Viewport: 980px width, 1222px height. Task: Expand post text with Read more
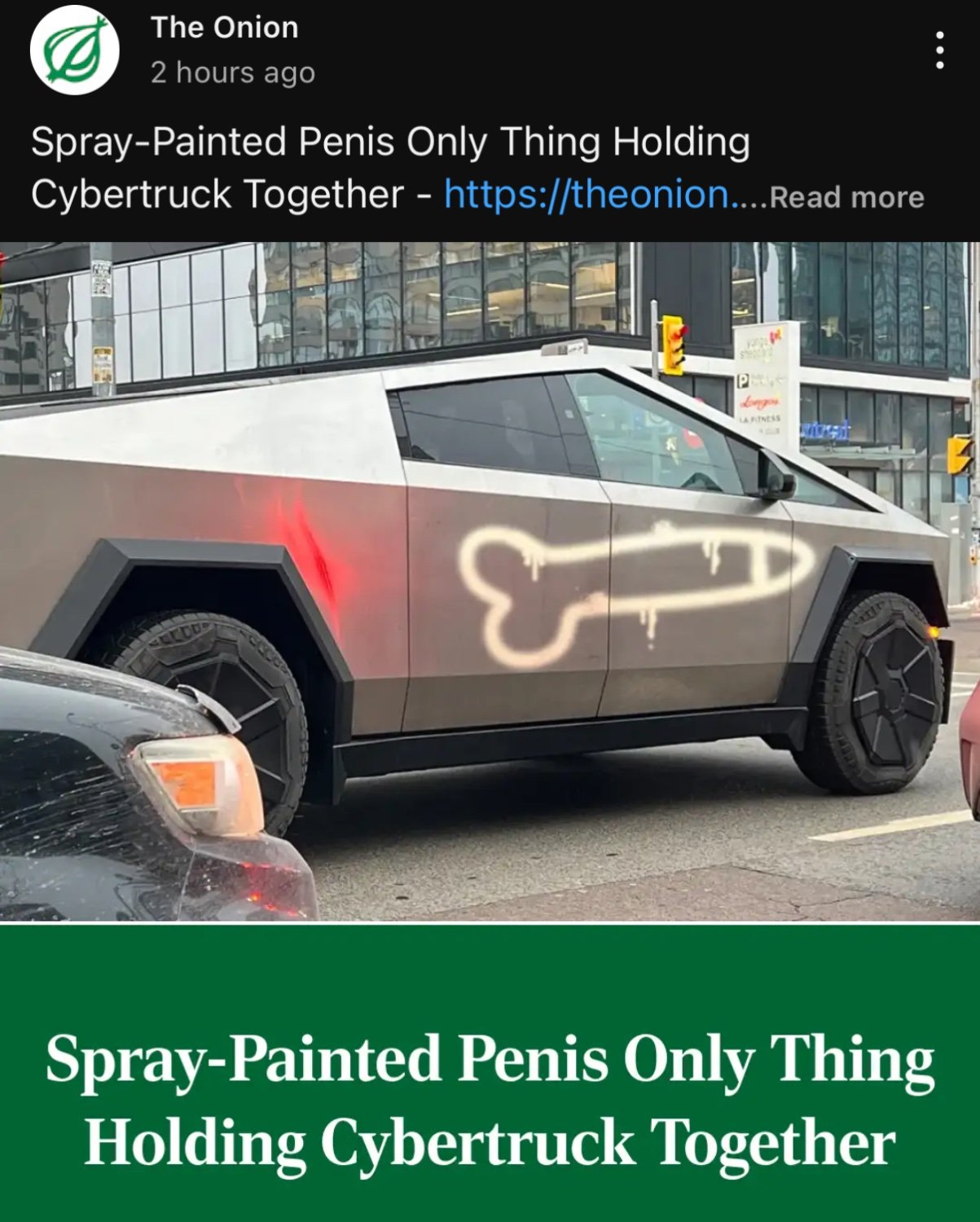847,198
